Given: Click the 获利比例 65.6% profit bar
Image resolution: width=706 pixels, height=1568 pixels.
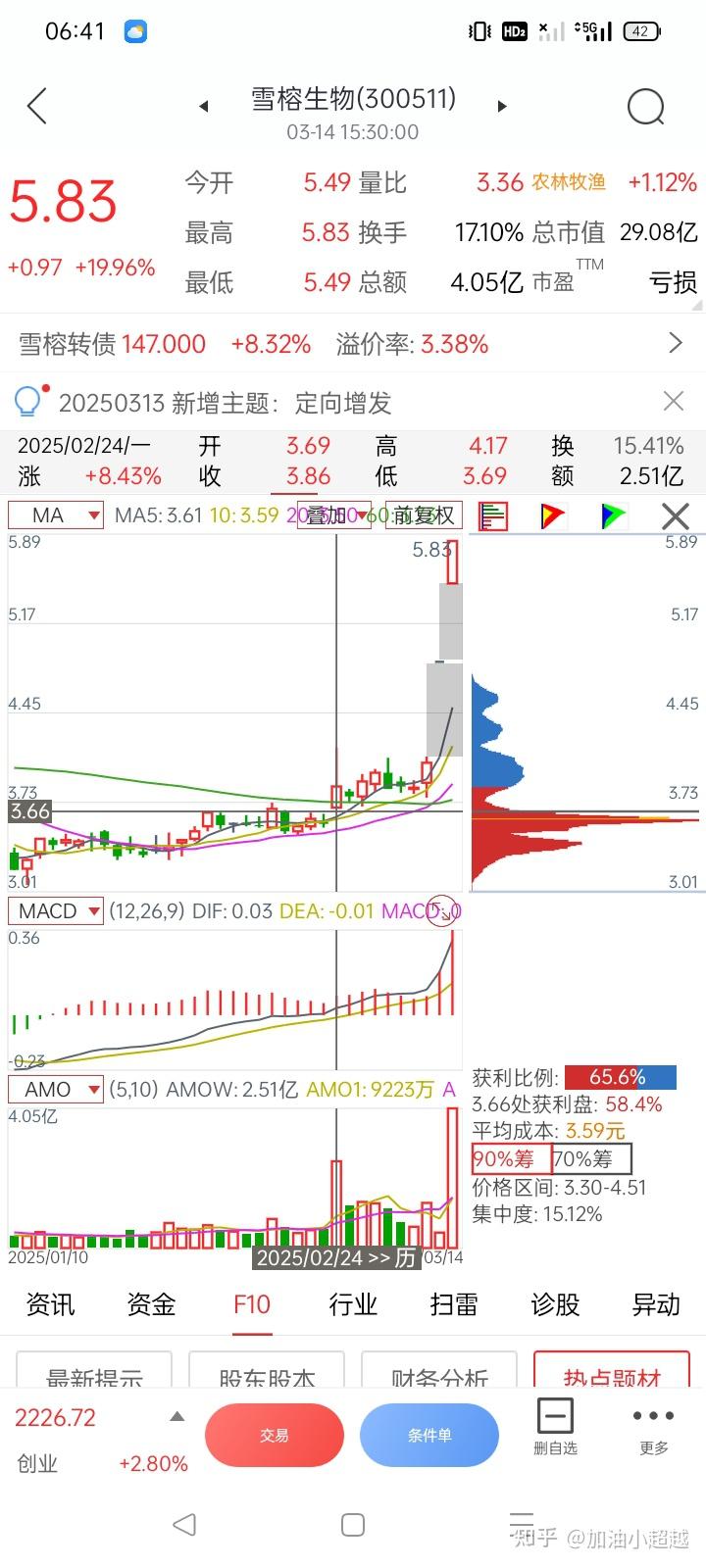Looking at the screenshot, I should click(x=619, y=1076).
